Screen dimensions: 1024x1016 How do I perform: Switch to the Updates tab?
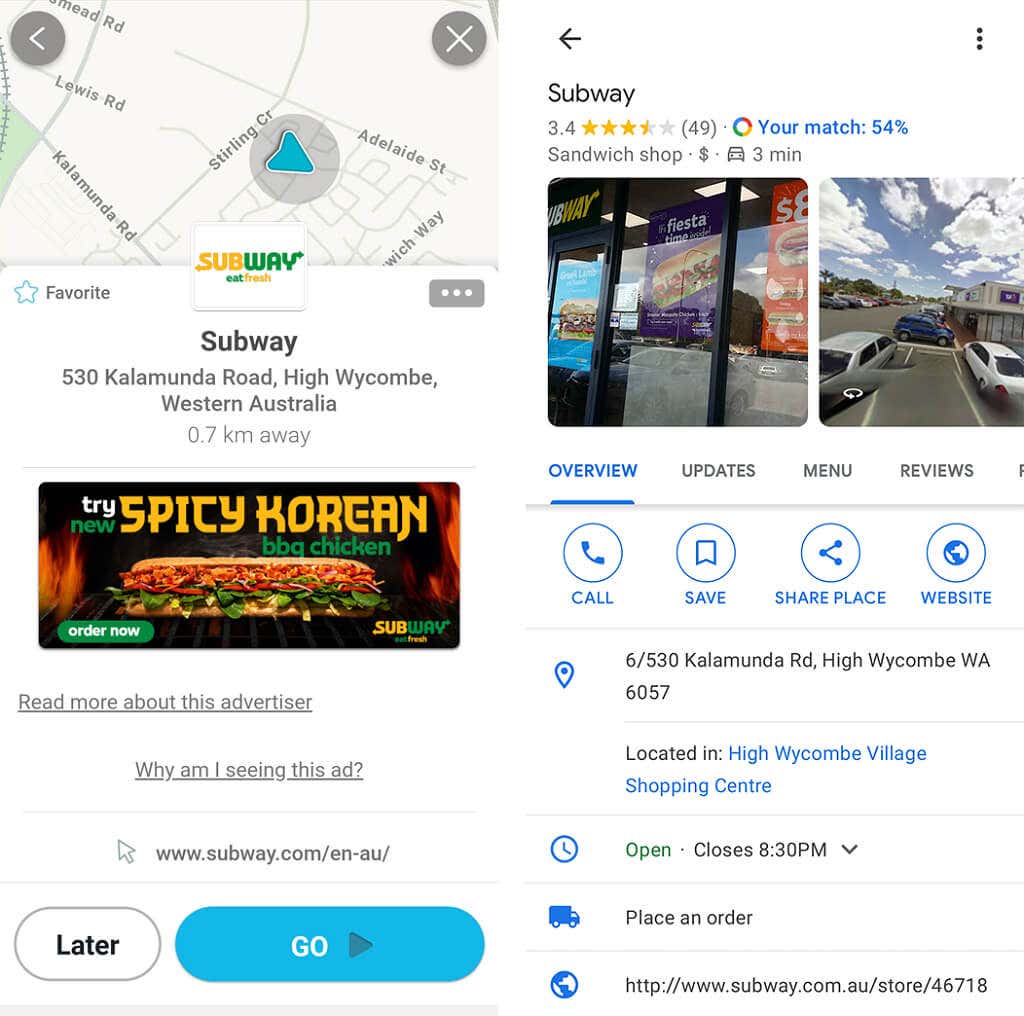pos(718,471)
